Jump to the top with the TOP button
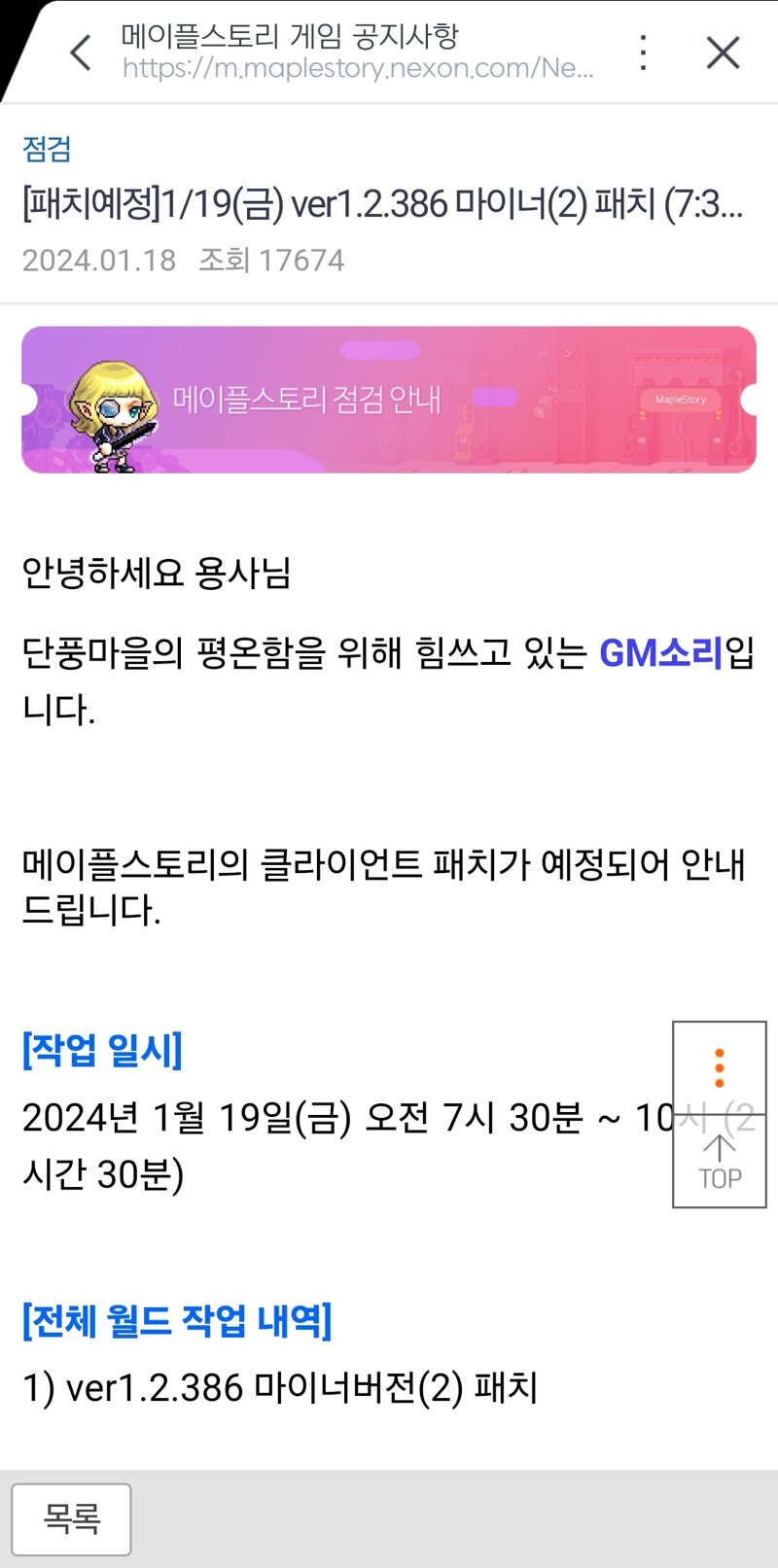 click(x=720, y=1162)
